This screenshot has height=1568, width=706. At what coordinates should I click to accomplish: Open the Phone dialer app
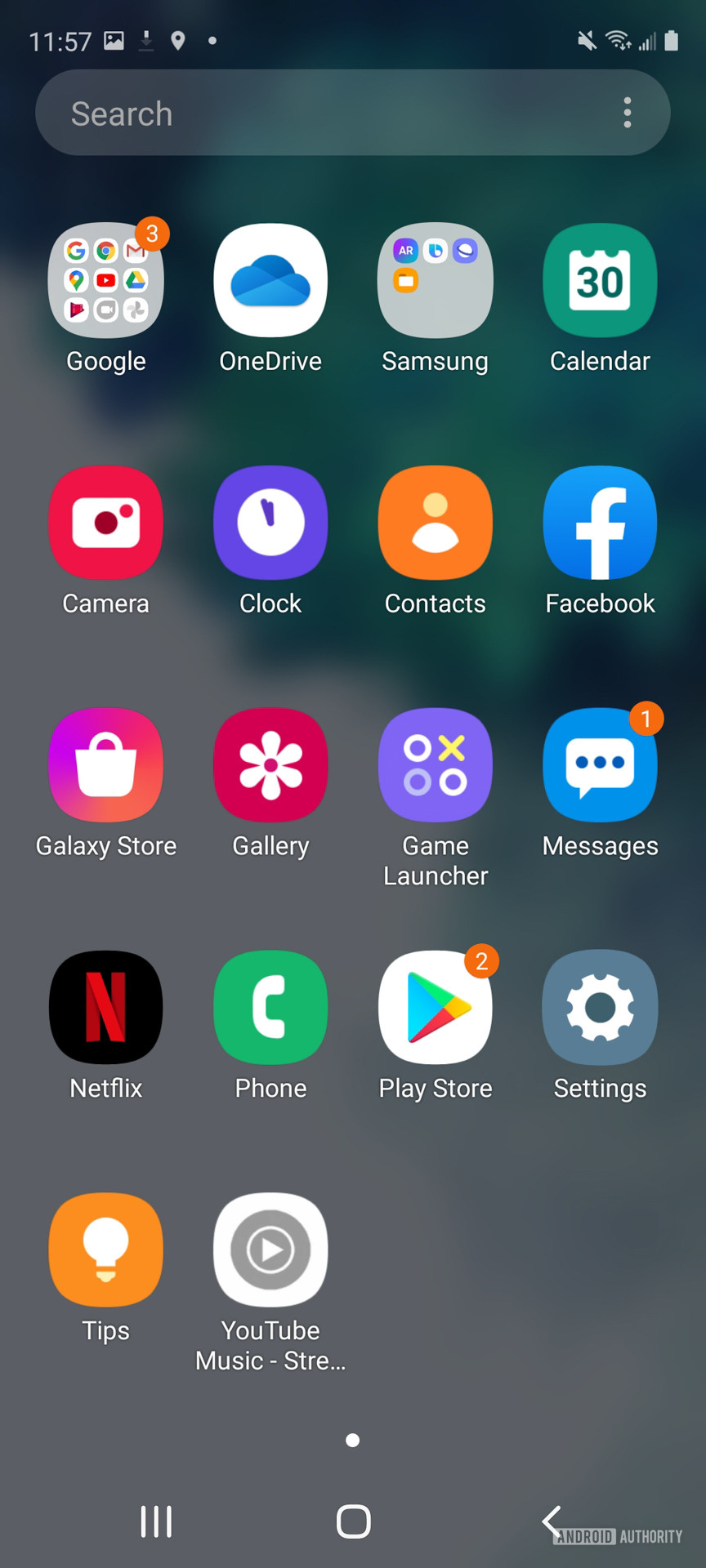pyautogui.click(x=270, y=1008)
